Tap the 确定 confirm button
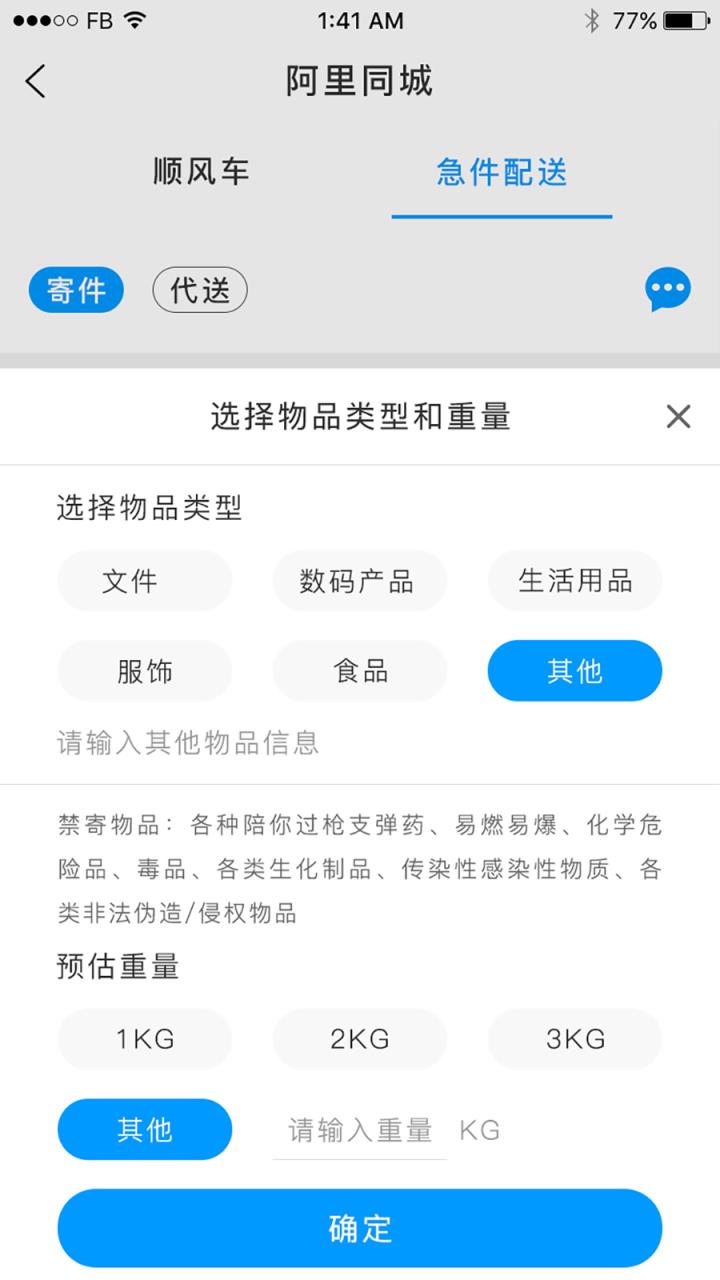720x1280 pixels. click(360, 1227)
